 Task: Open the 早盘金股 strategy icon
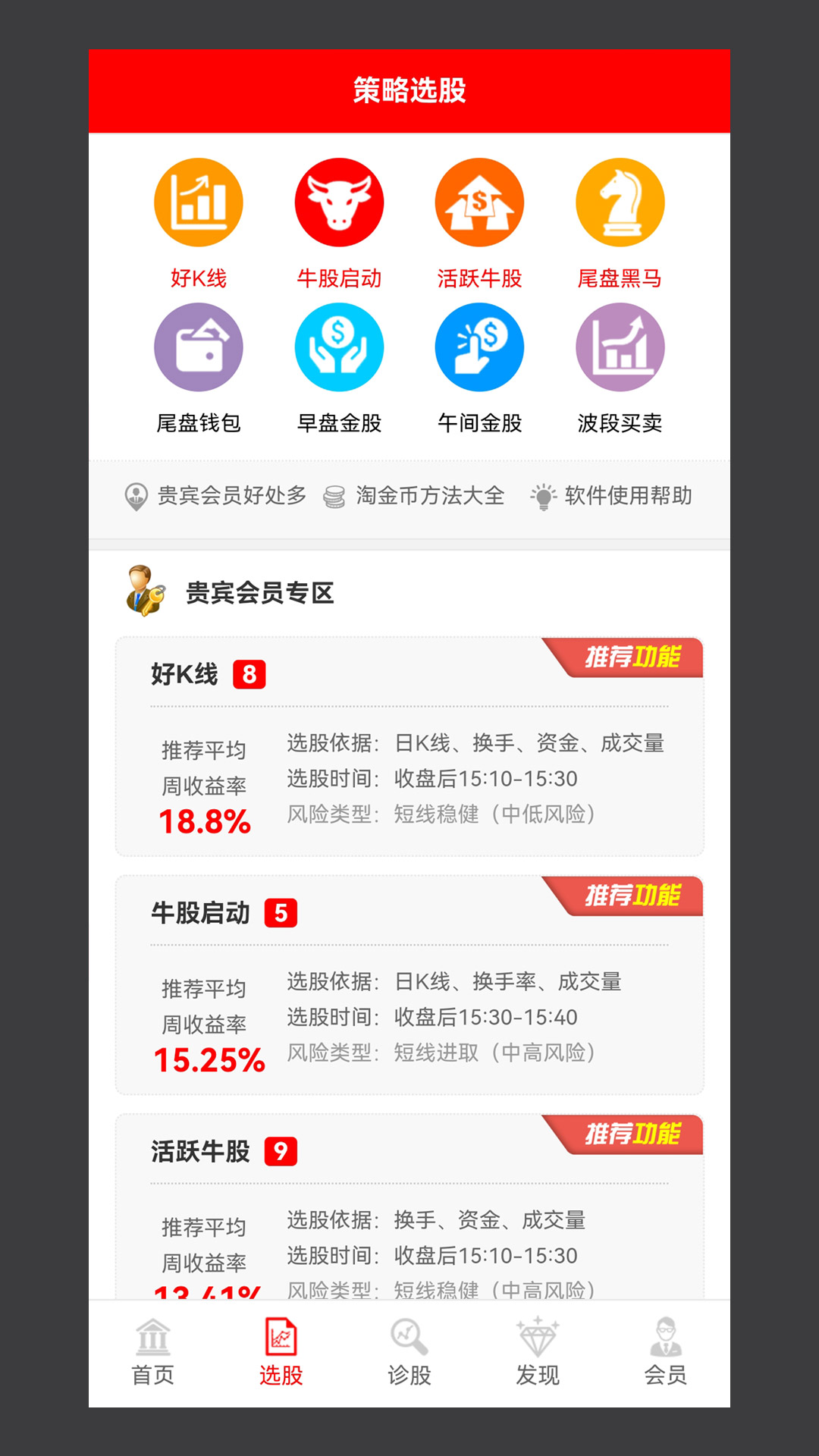[x=339, y=347]
